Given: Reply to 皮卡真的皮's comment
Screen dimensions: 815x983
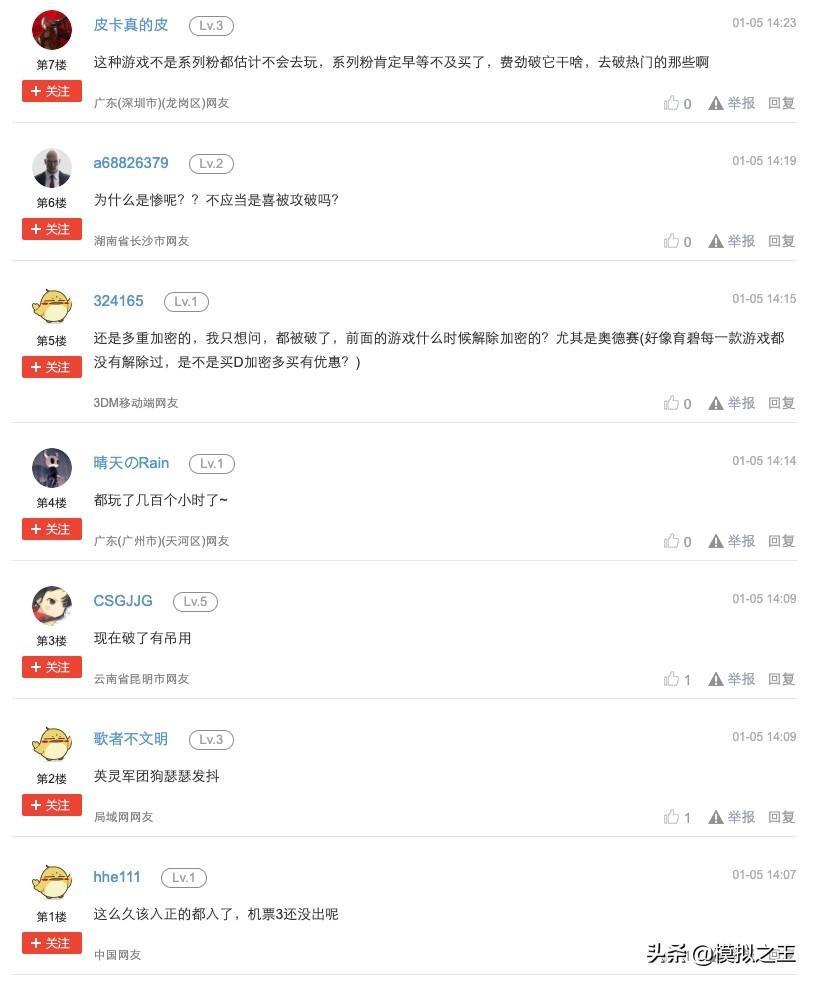Looking at the screenshot, I should (781, 103).
